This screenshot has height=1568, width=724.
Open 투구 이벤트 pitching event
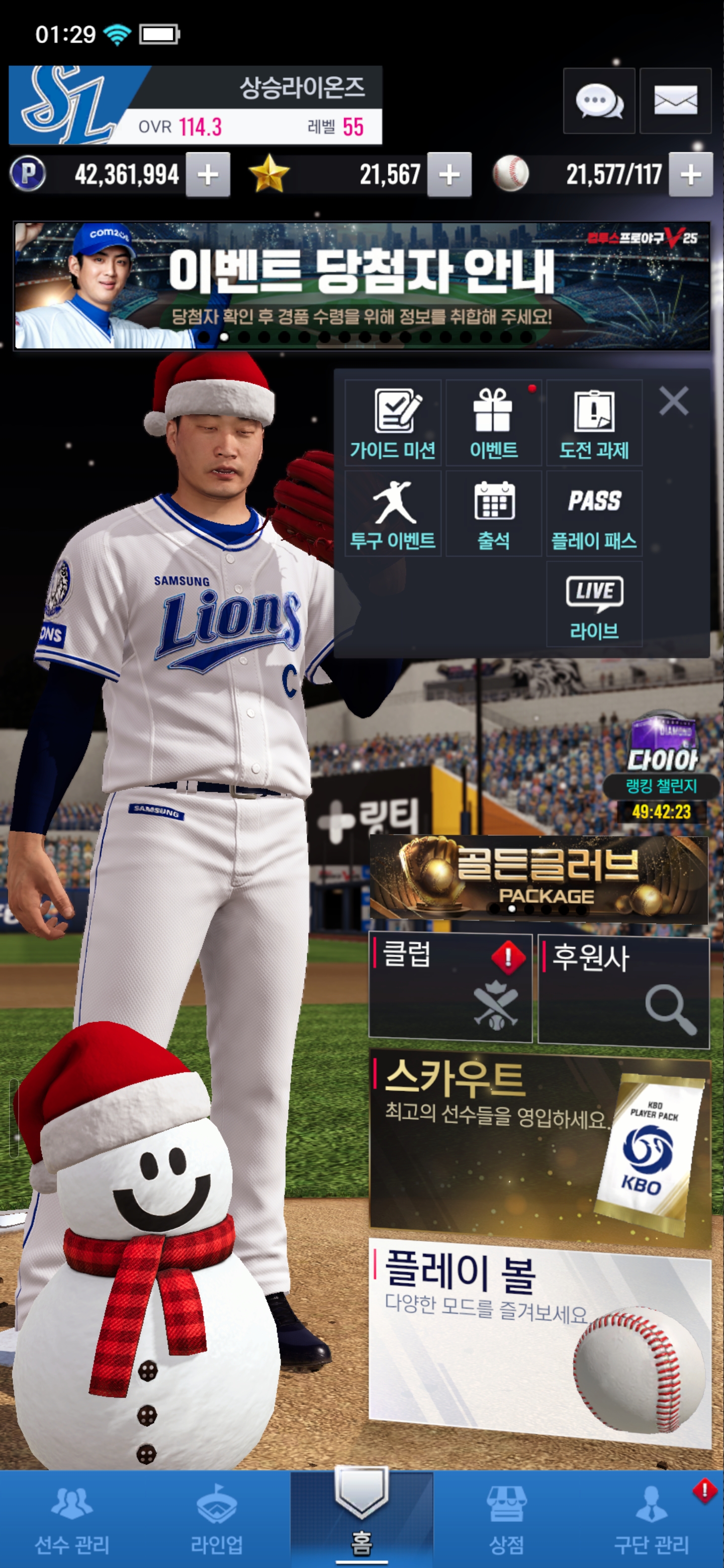(x=393, y=514)
